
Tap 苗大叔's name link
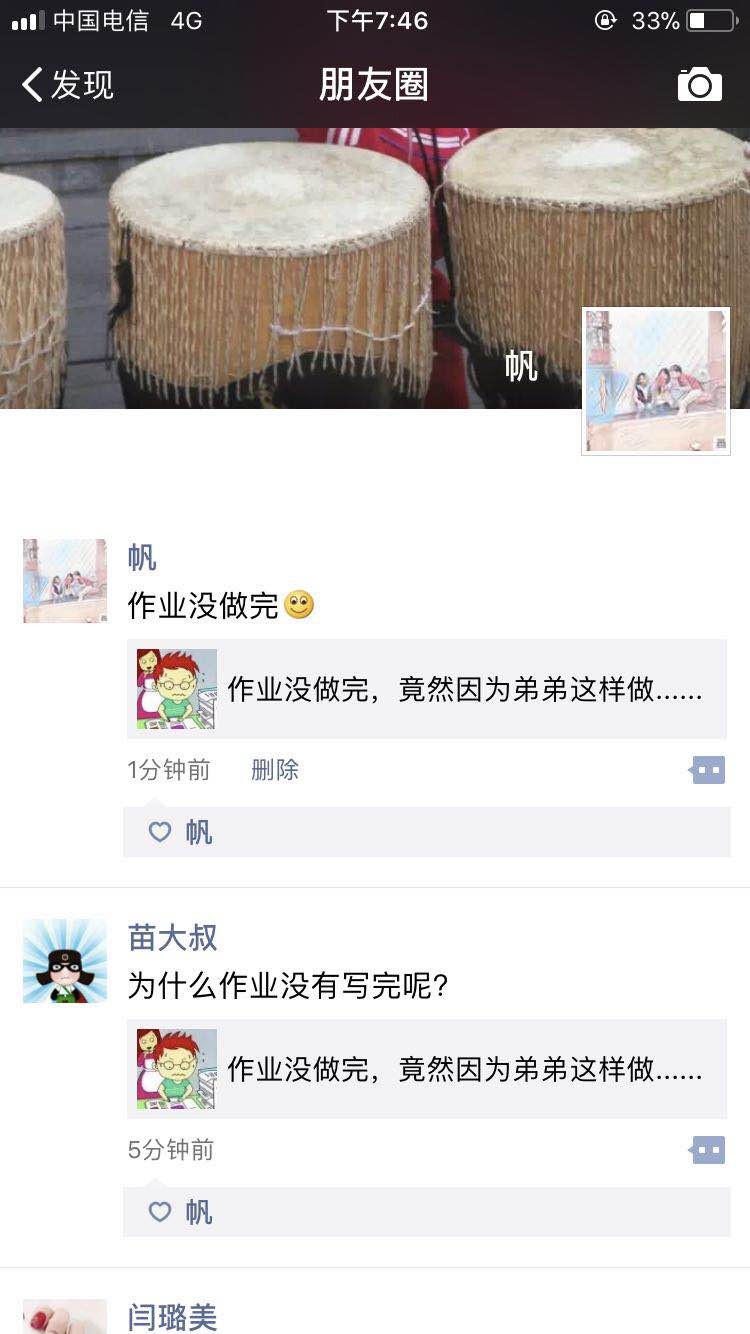172,937
